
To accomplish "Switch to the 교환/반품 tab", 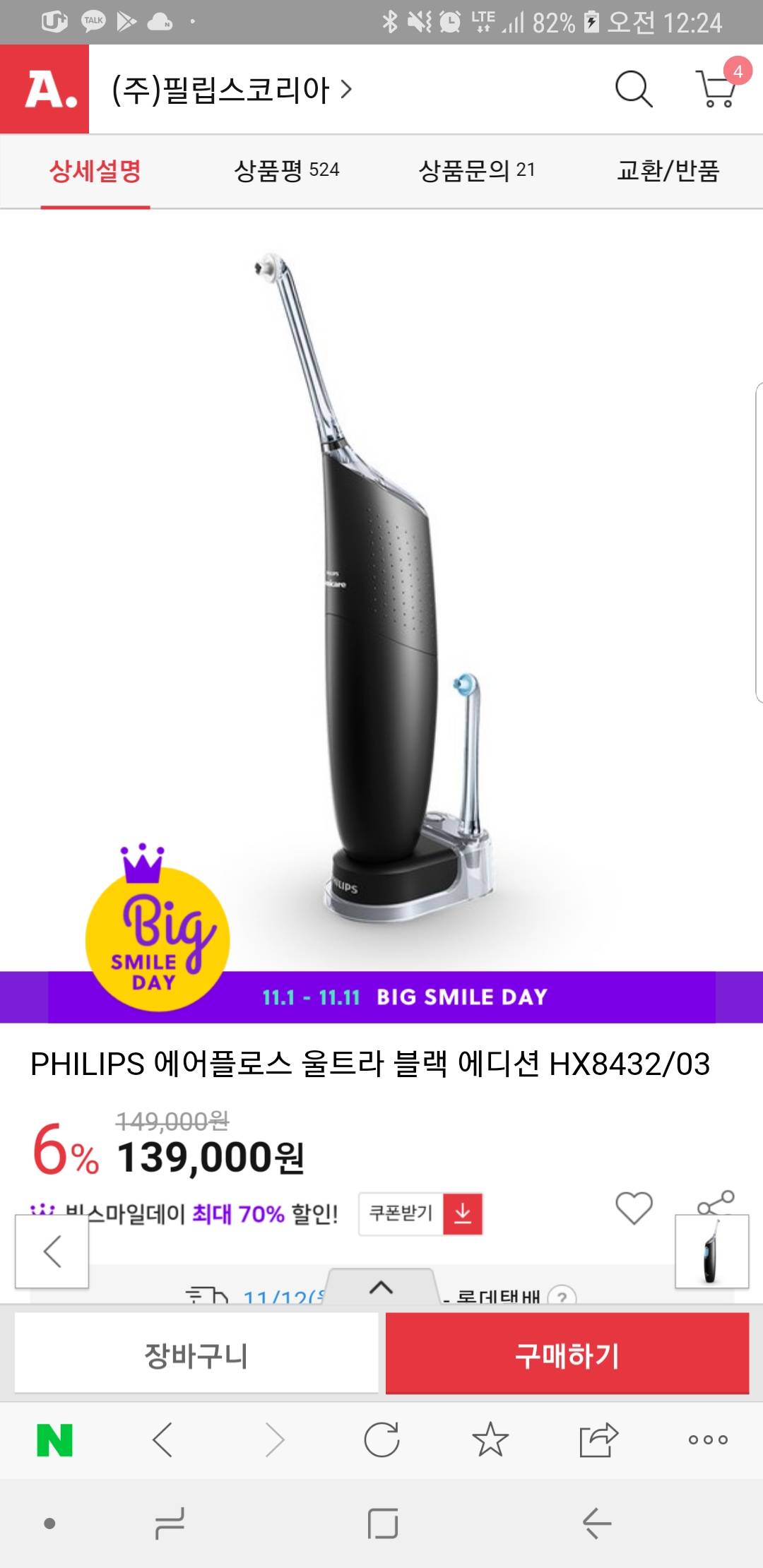I will click(x=668, y=170).
